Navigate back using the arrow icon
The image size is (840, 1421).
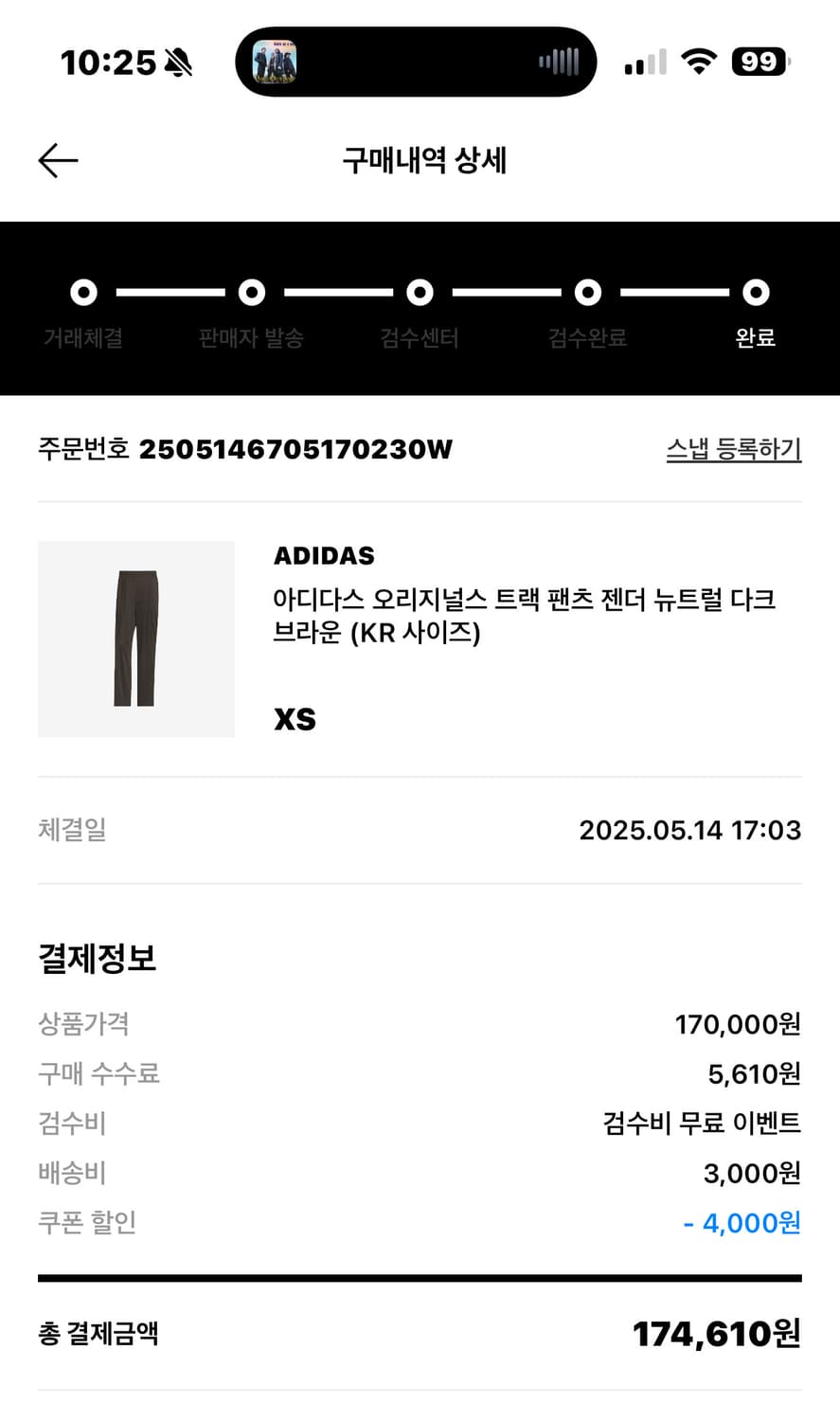click(57, 159)
